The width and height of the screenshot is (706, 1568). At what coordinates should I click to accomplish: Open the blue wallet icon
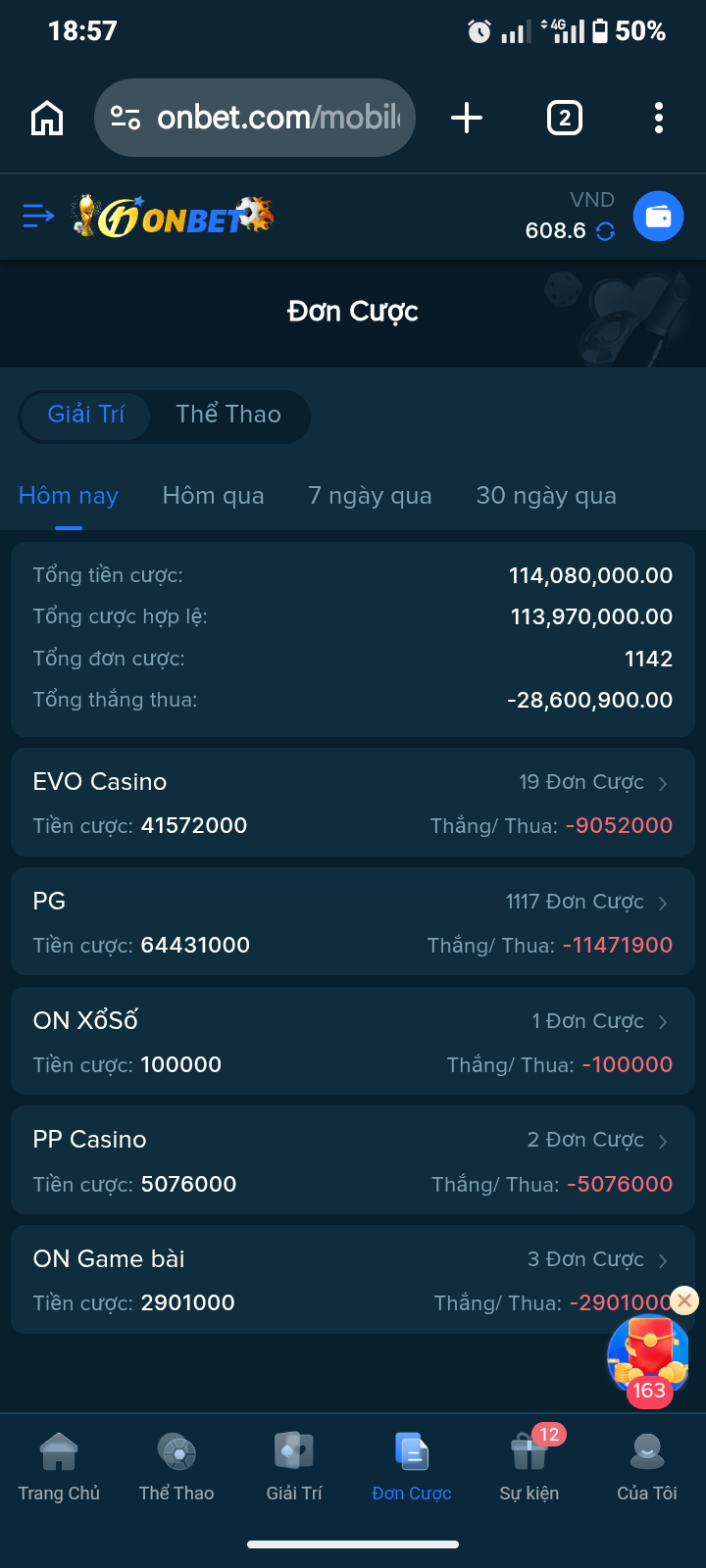[658, 217]
